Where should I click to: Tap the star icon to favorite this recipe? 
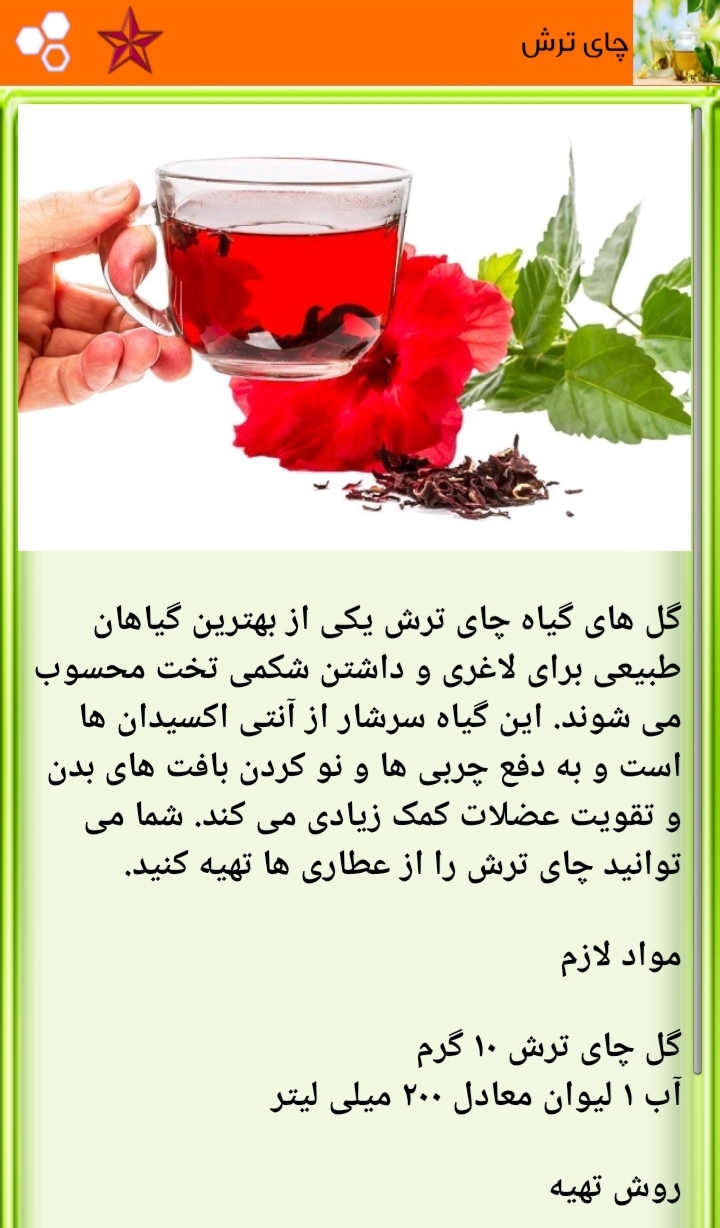(x=130, y=42)
